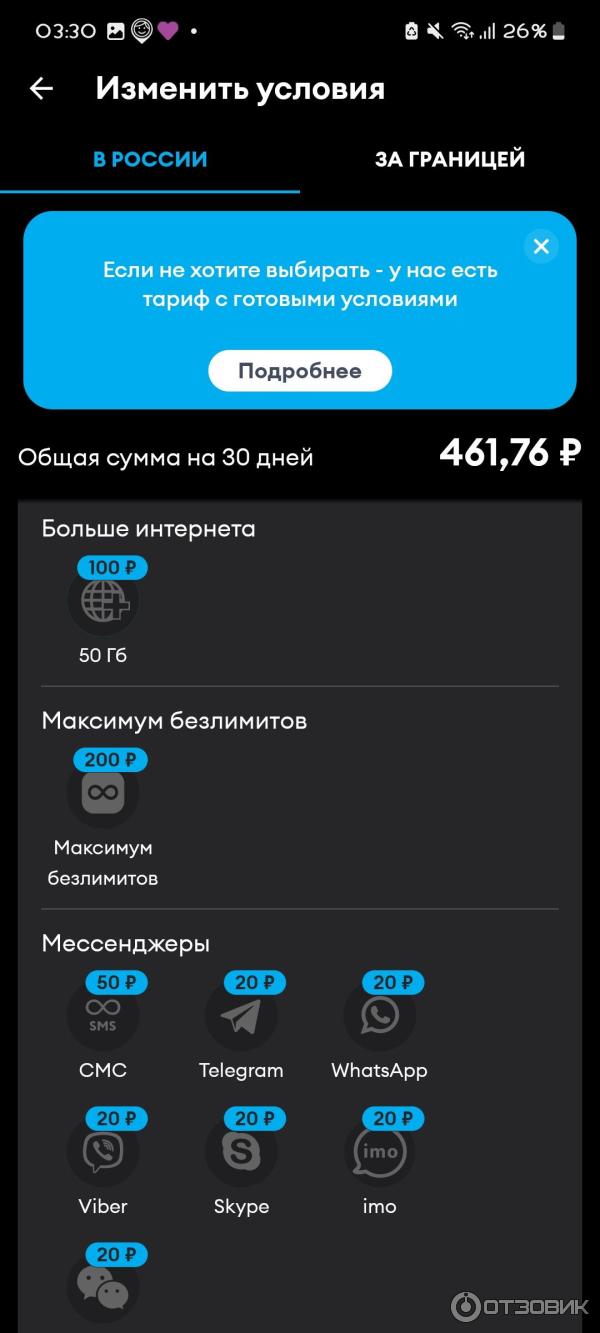Select the «Максимум безлимитов» option
This screenshot has height=1333, width=600.
click(x=103, y=794)
